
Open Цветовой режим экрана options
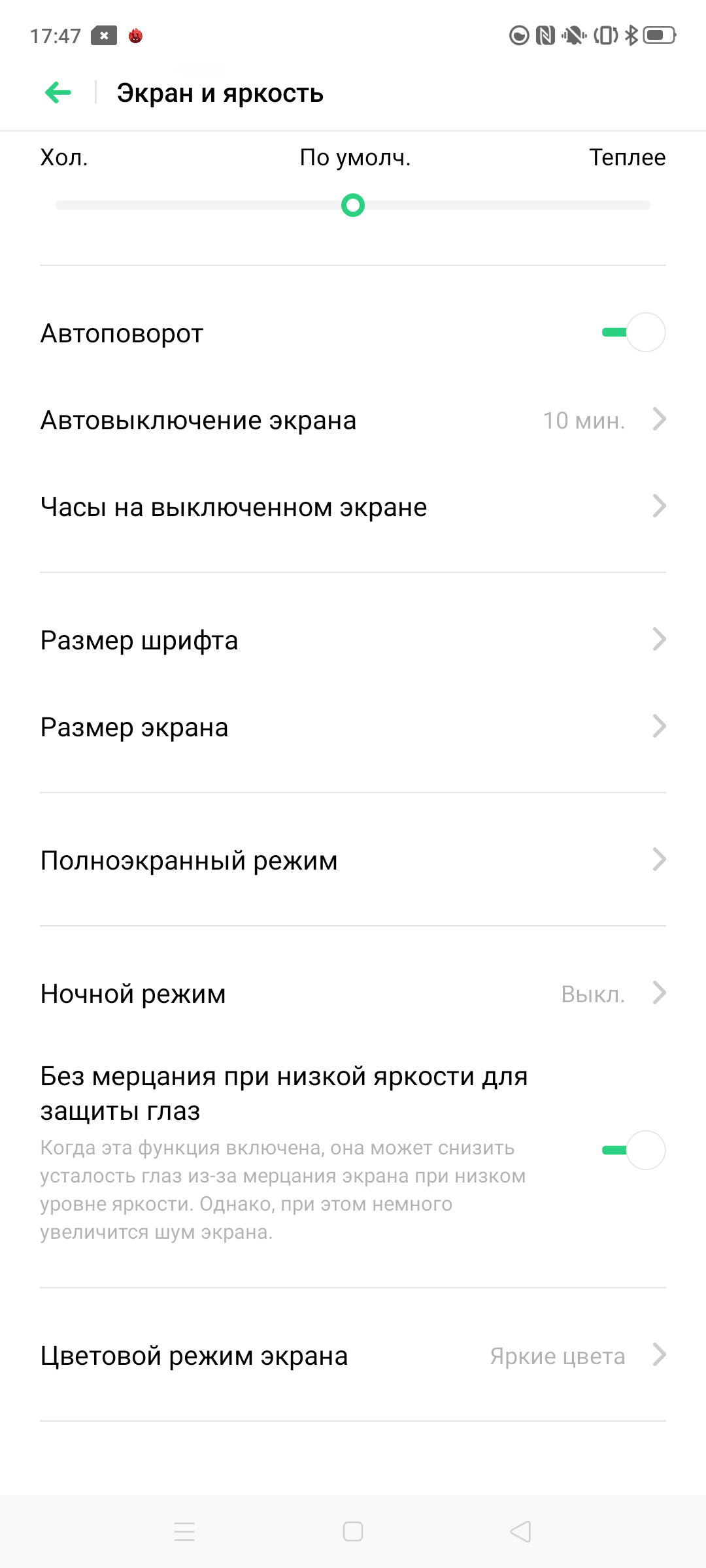pos(660,1356)
